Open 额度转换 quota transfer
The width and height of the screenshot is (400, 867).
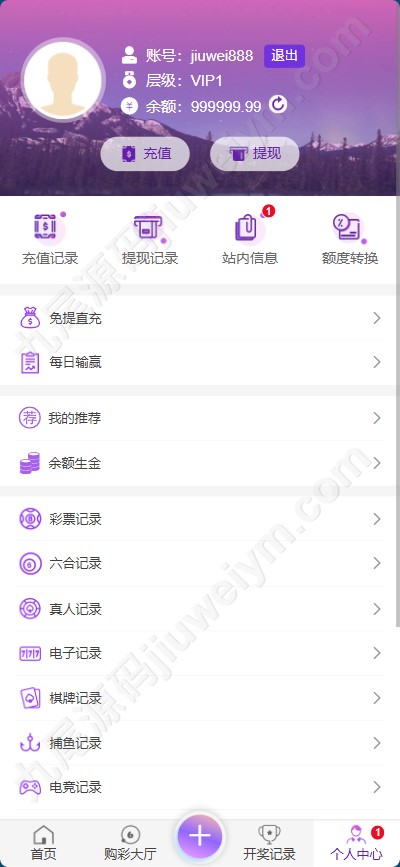click(350, 239)
